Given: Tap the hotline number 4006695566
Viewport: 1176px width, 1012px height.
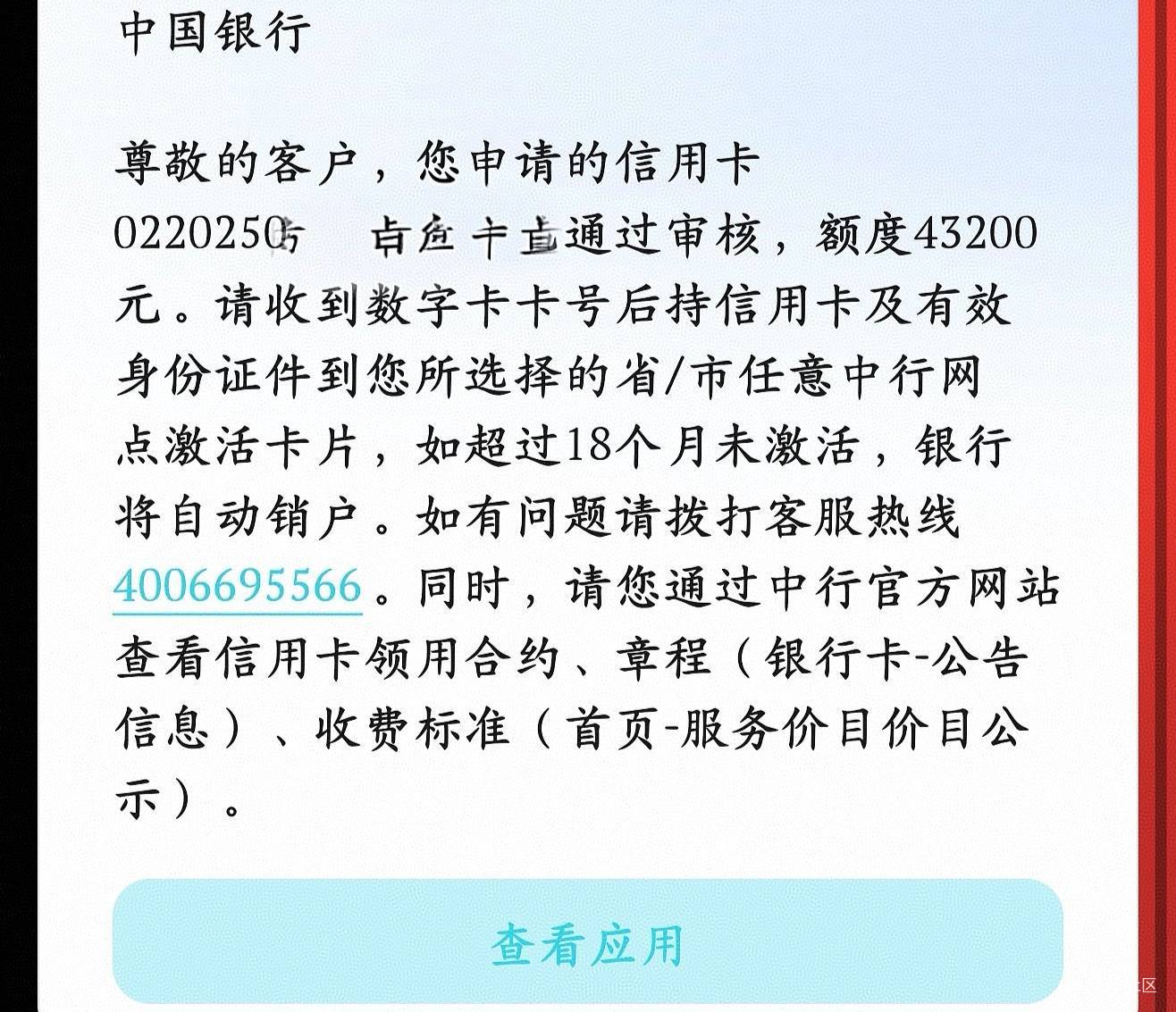Looking at the screenshot, I should pos(238,588).
